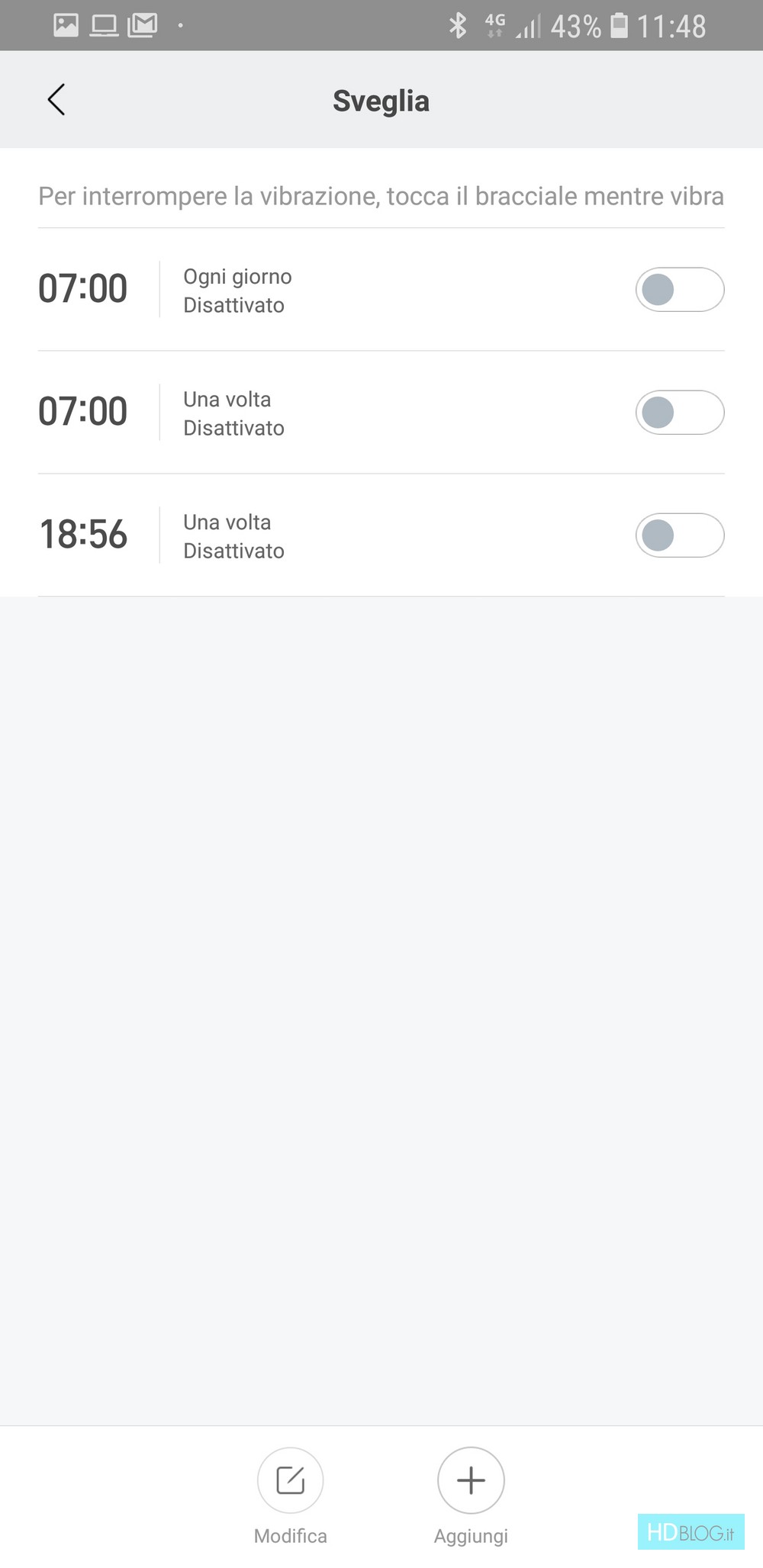
Task: Open the 07:00 Una volta alarm row
Action: [381, 413]
